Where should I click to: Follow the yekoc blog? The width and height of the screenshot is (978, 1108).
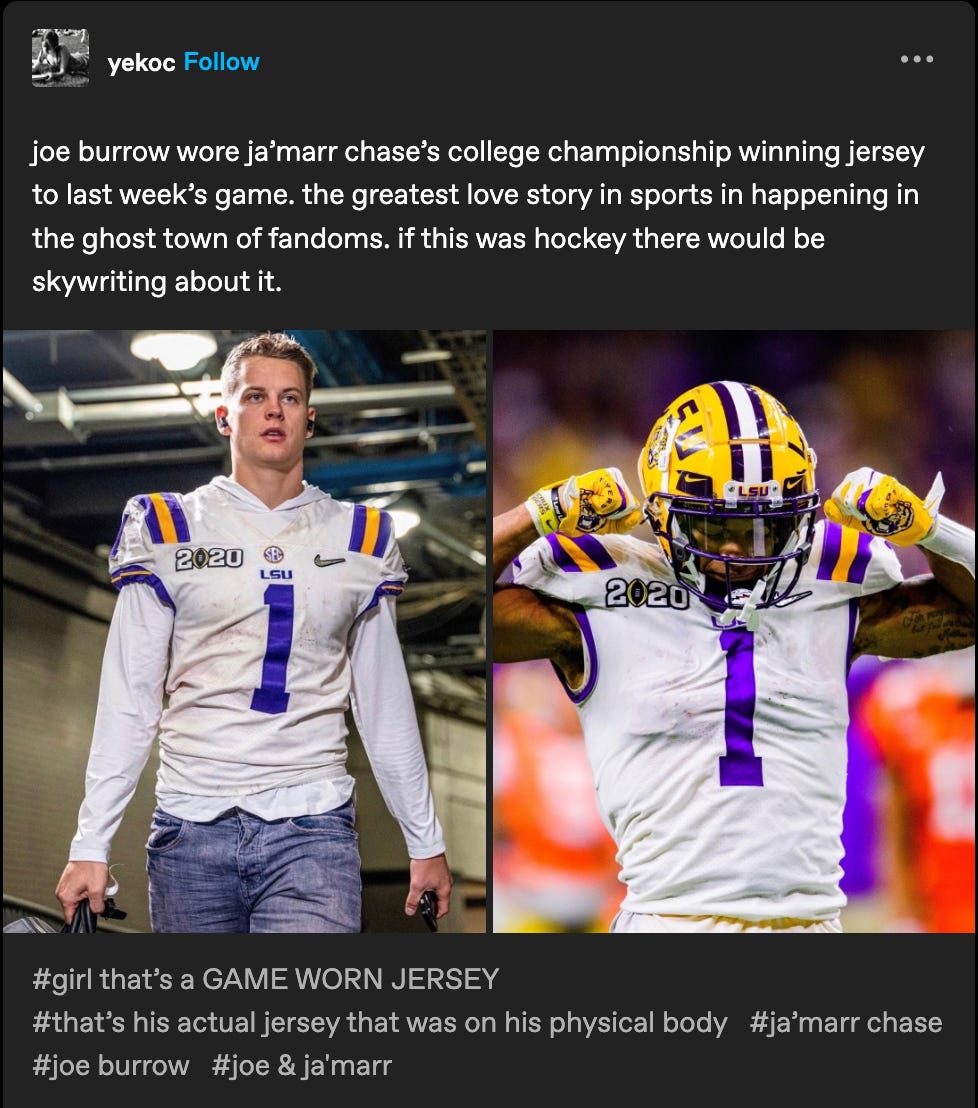point(221,62)
